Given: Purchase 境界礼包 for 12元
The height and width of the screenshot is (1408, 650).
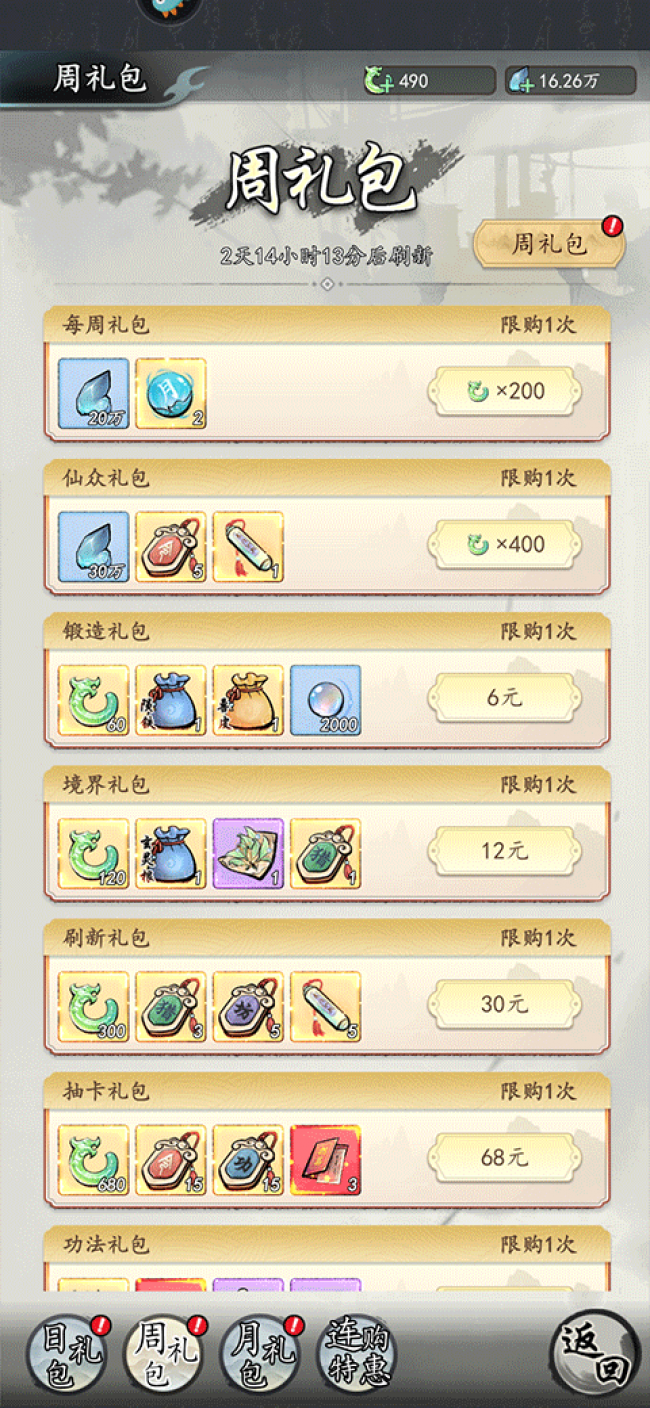Looking at the screenshot, I should point(505,851).
